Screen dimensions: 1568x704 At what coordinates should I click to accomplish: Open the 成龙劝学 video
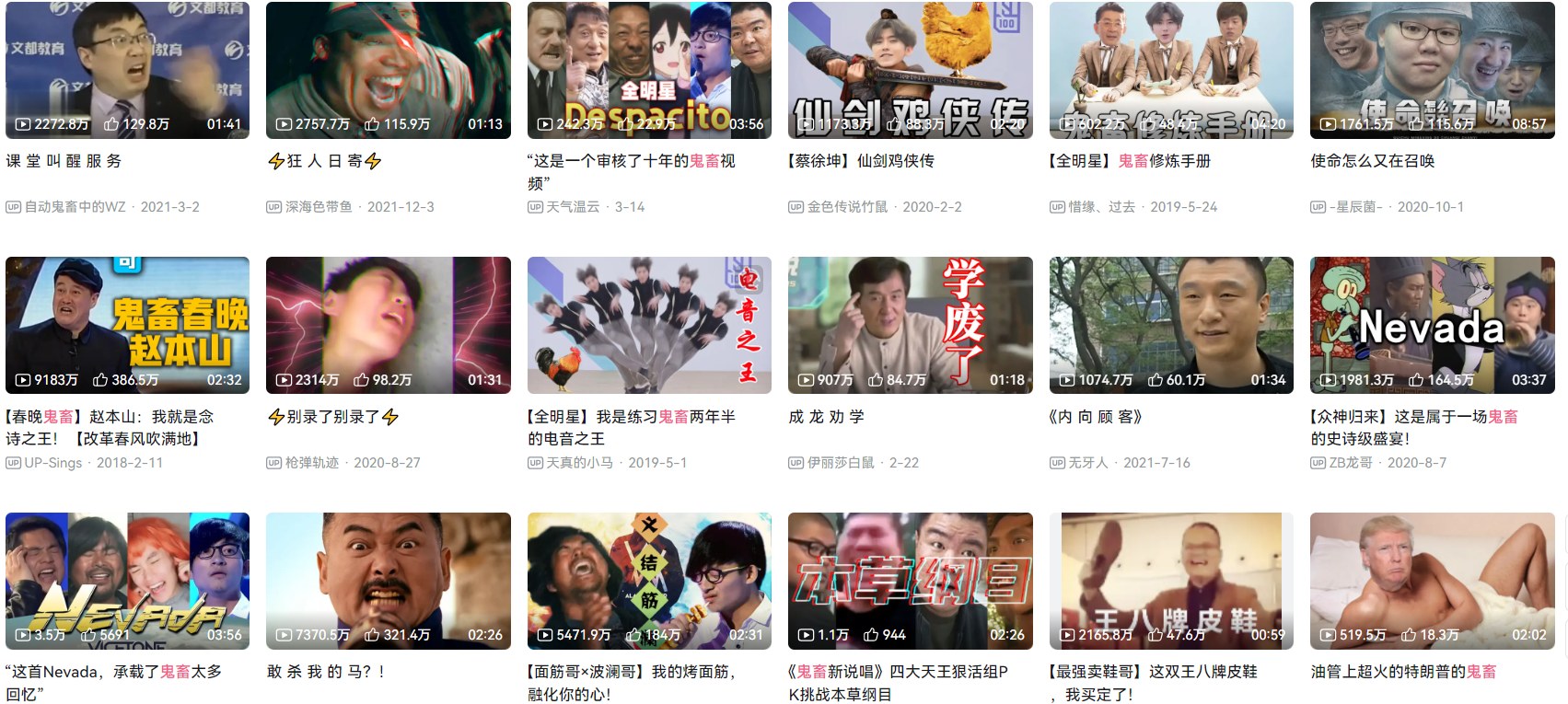pyautogui.click(x=910, y=325)
